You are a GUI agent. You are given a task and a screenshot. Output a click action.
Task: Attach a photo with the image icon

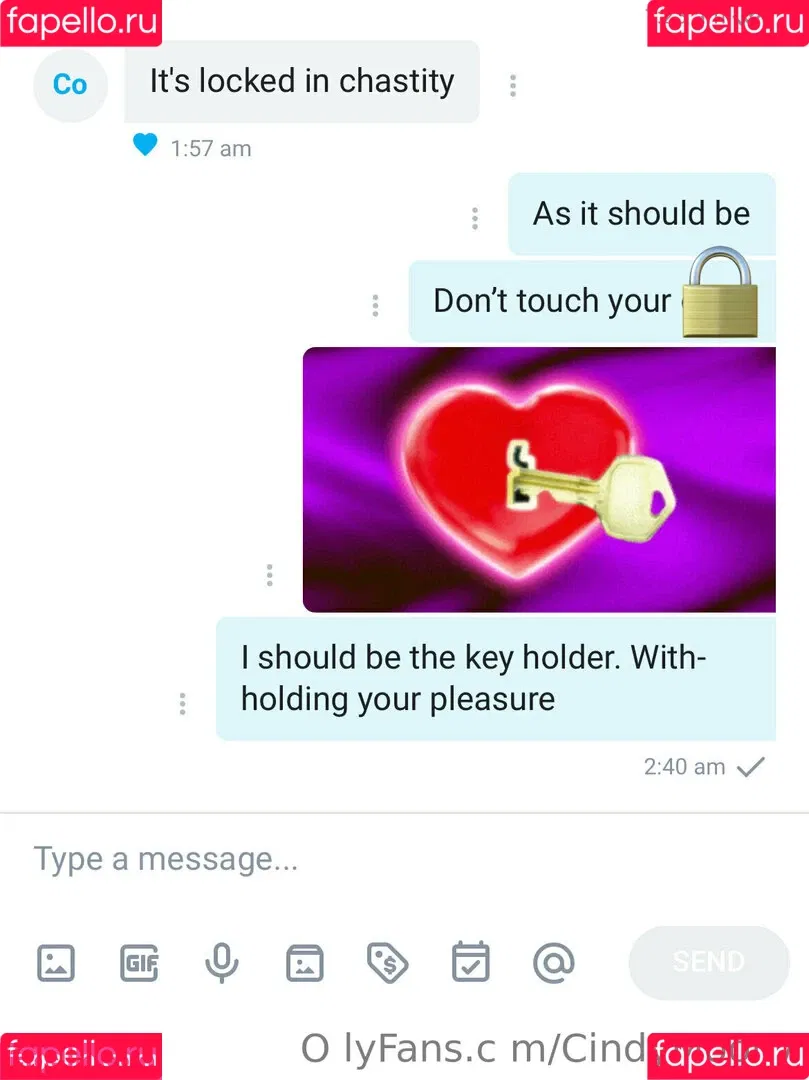click(x=56, y=963)
